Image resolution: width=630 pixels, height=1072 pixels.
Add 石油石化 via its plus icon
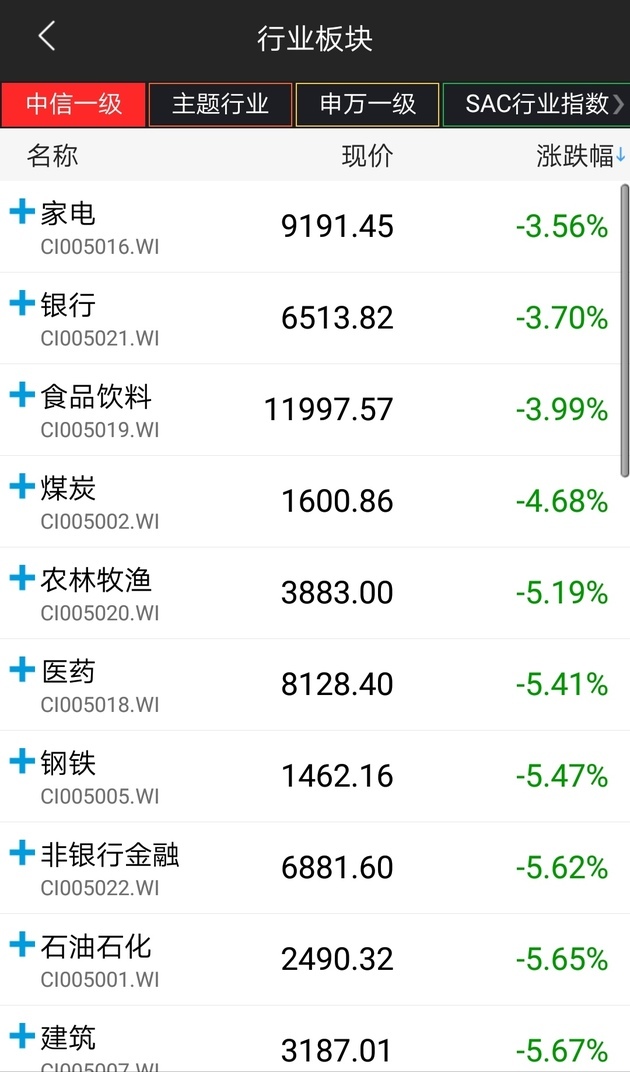pos(22,945)
